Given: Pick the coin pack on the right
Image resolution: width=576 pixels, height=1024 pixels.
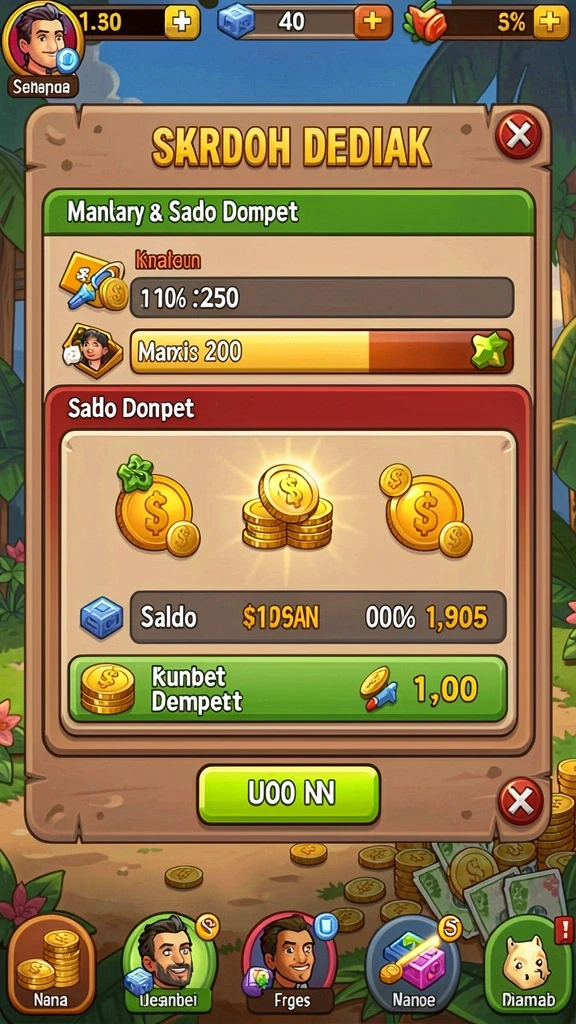Looking at the screenshot, I should point(425,509).
